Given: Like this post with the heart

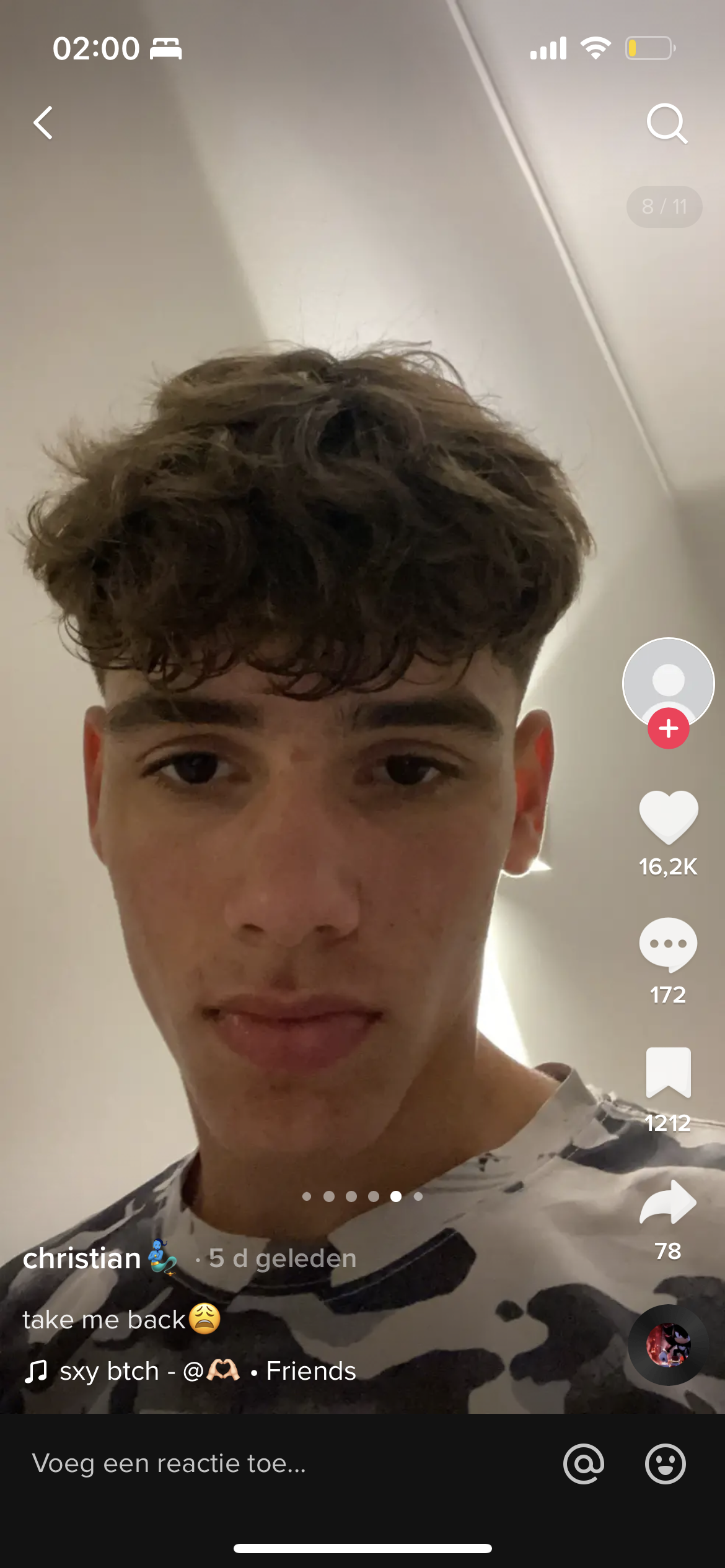Looking at the screenshot, I should (668, 817).
